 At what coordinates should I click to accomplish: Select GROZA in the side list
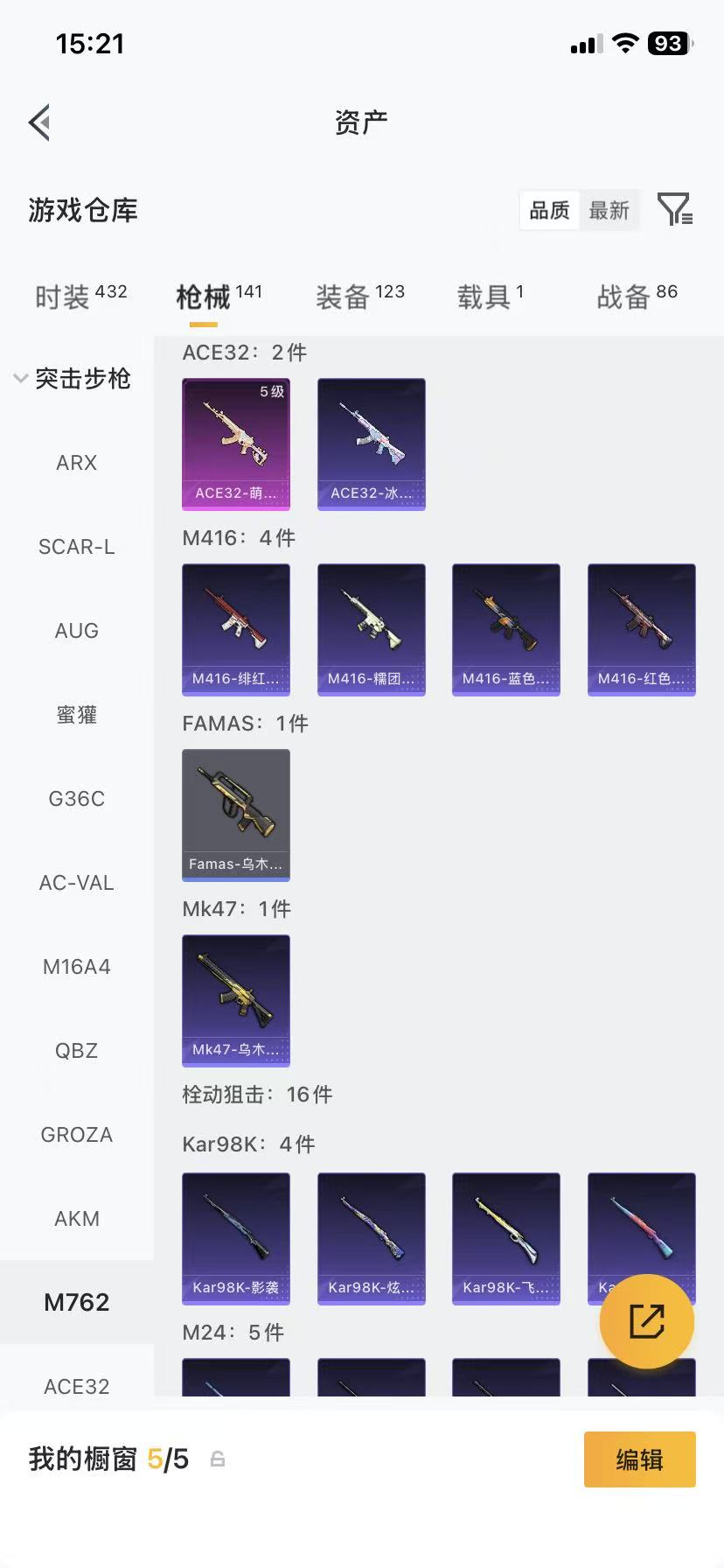tap(77, 1135)
